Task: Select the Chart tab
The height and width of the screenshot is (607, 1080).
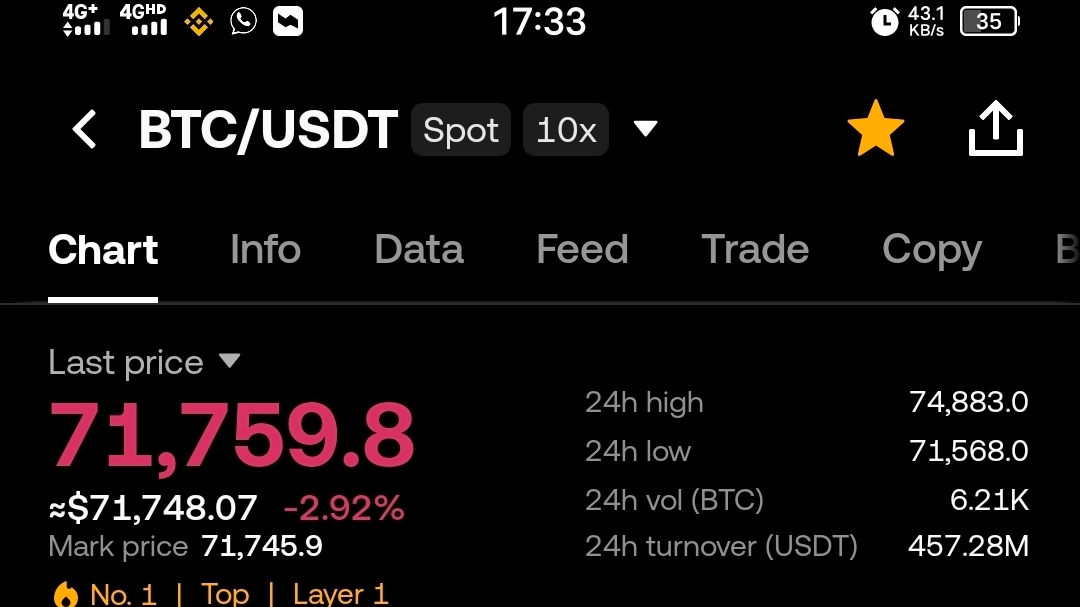Action: coord(103,249)
